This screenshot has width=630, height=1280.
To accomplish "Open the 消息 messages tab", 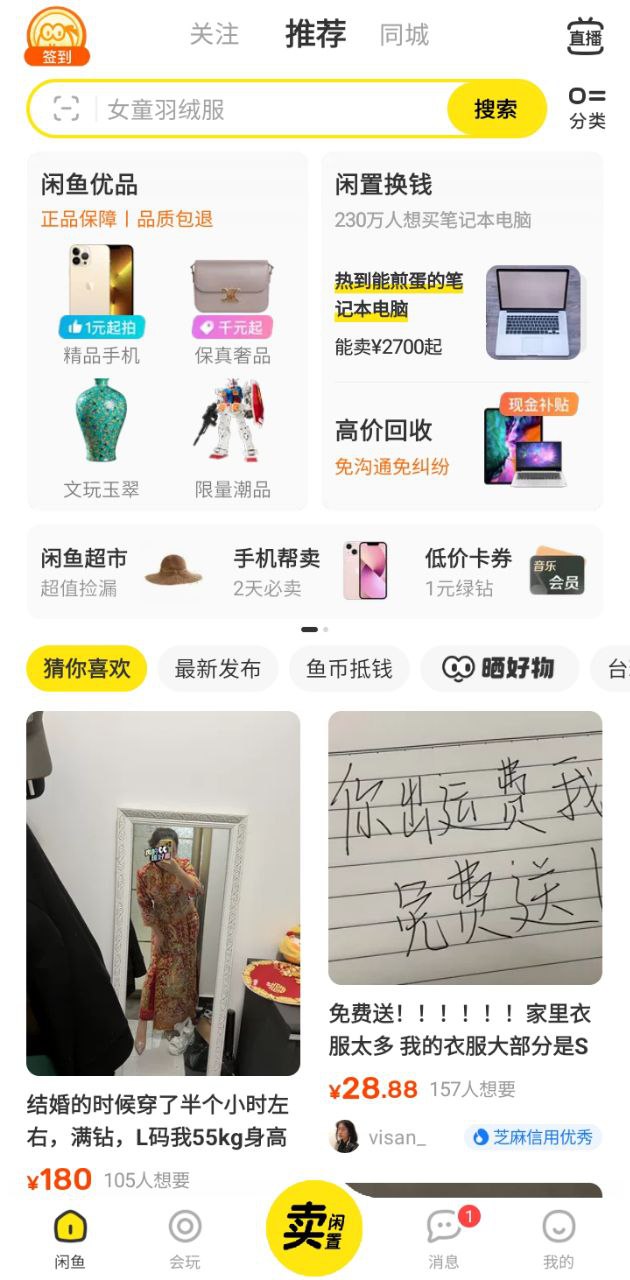I will click(x=444, y=1236).
